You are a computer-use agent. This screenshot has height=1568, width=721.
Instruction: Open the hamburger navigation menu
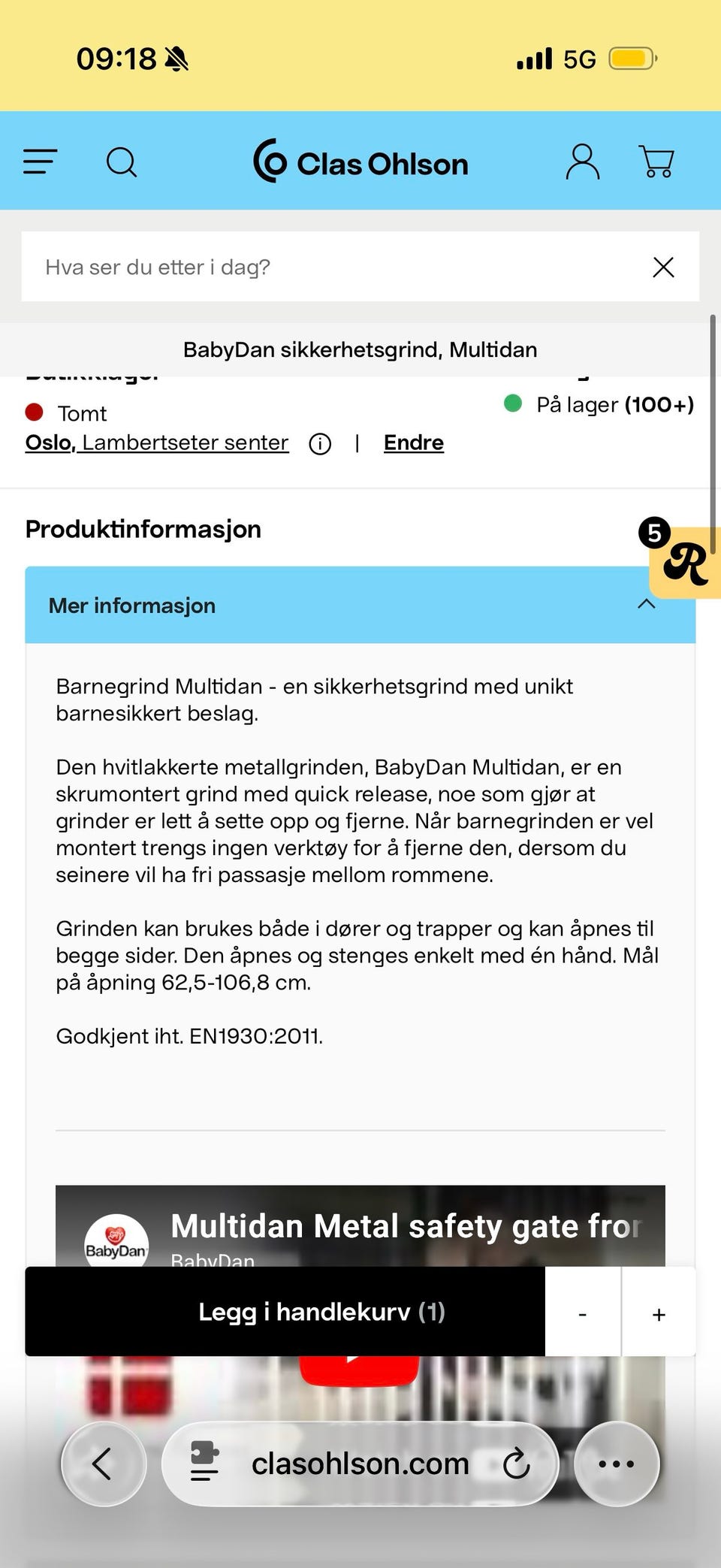[x=41, y=161]
